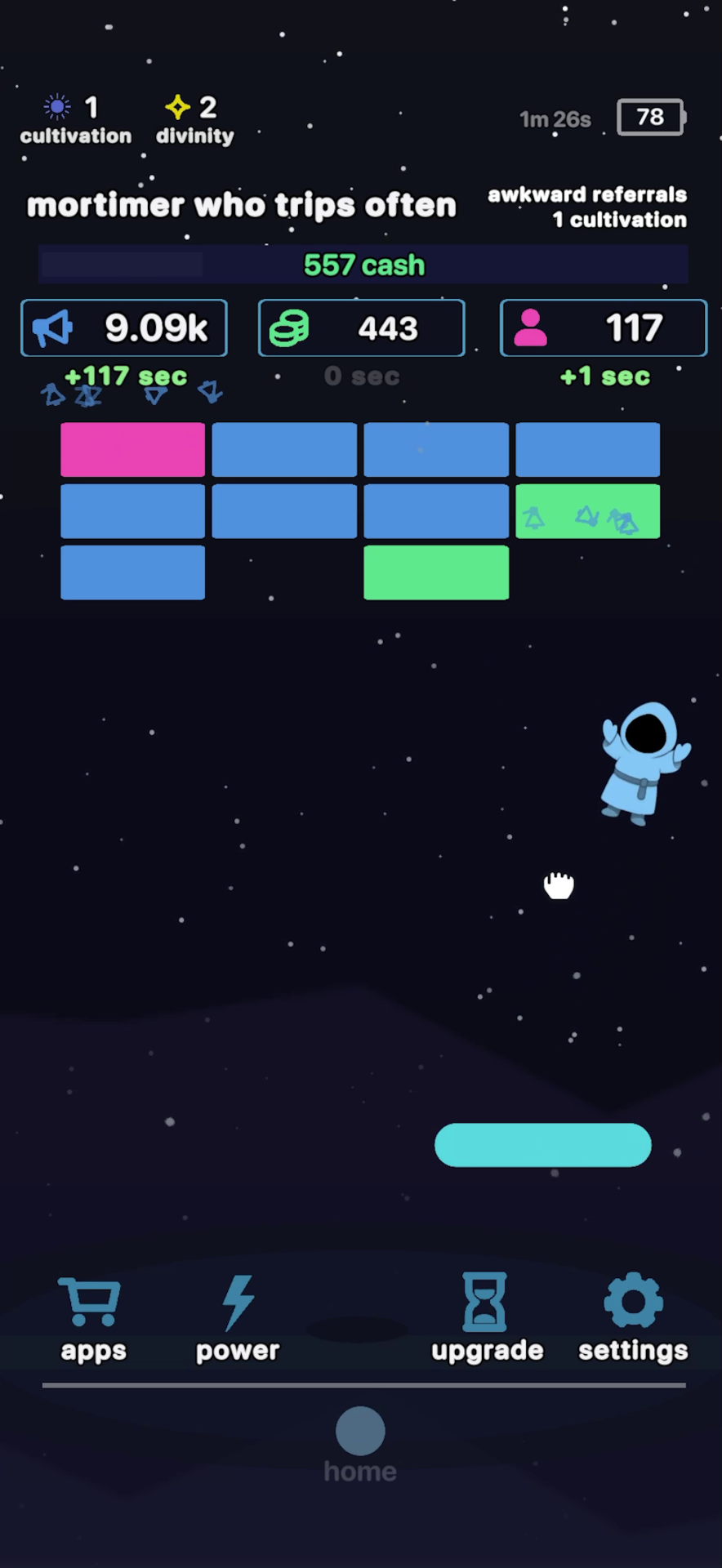This screenshot has height=1568, width=722.
Task: Open the upgrade menu
Action: [x=487, y=1316]
